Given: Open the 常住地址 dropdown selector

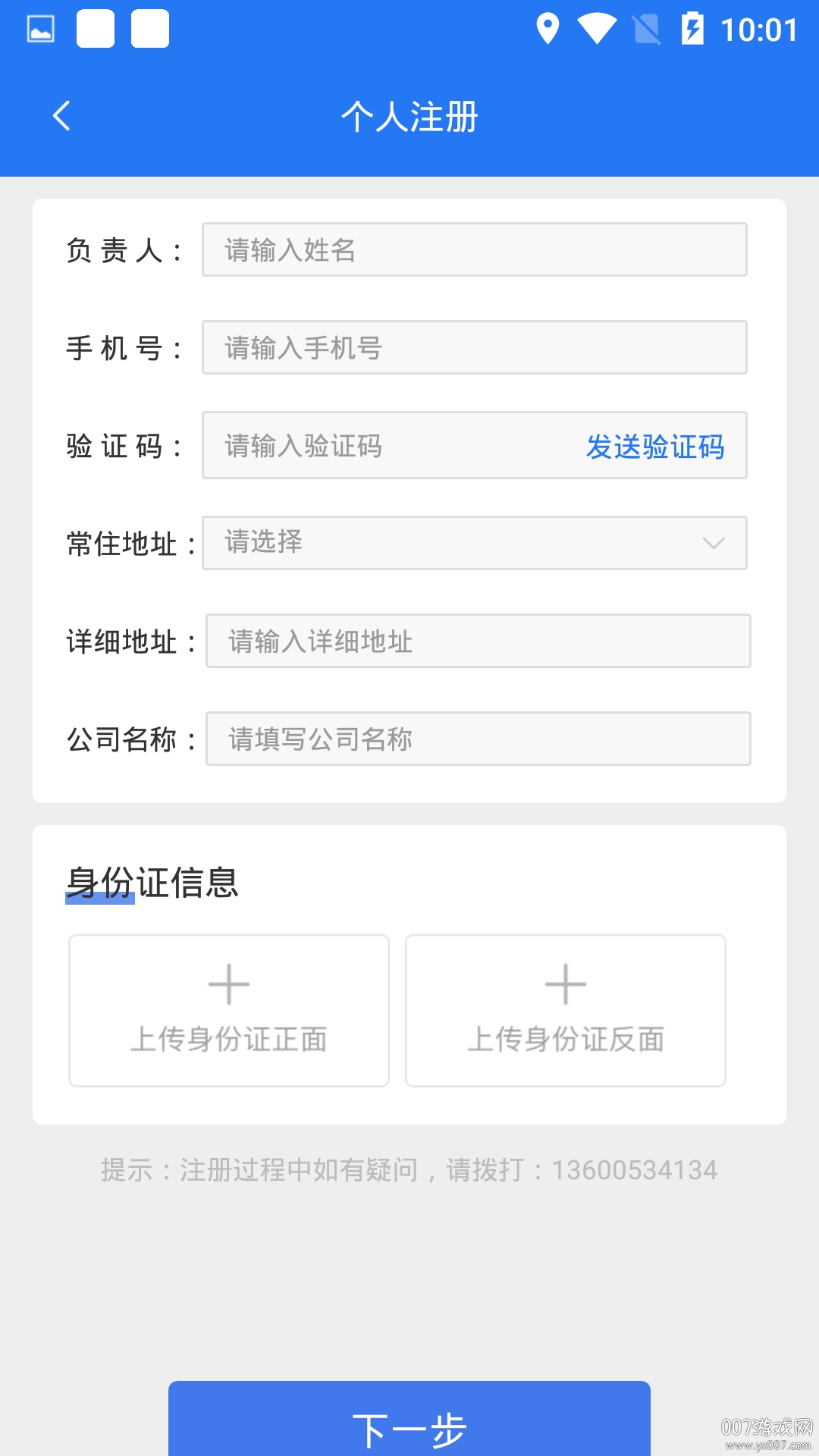Looking at the screenshot, I should click(x=474, y=543).
